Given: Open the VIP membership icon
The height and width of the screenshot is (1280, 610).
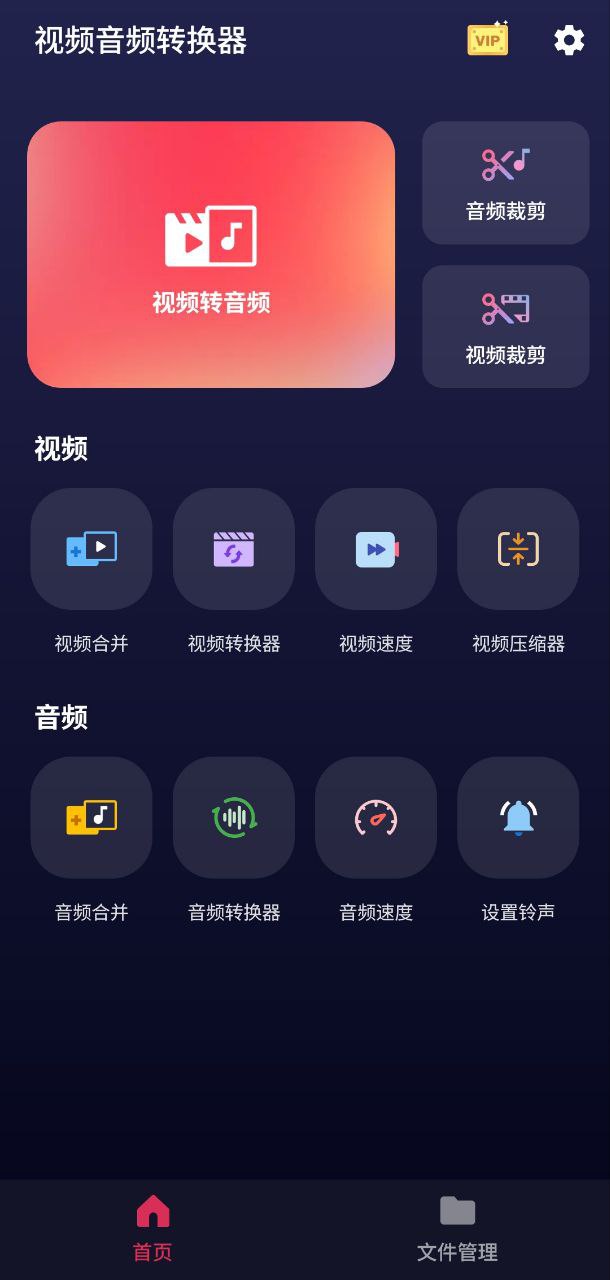Looking at the screenshot, I should pyautogui.click(x=488, y=39).
